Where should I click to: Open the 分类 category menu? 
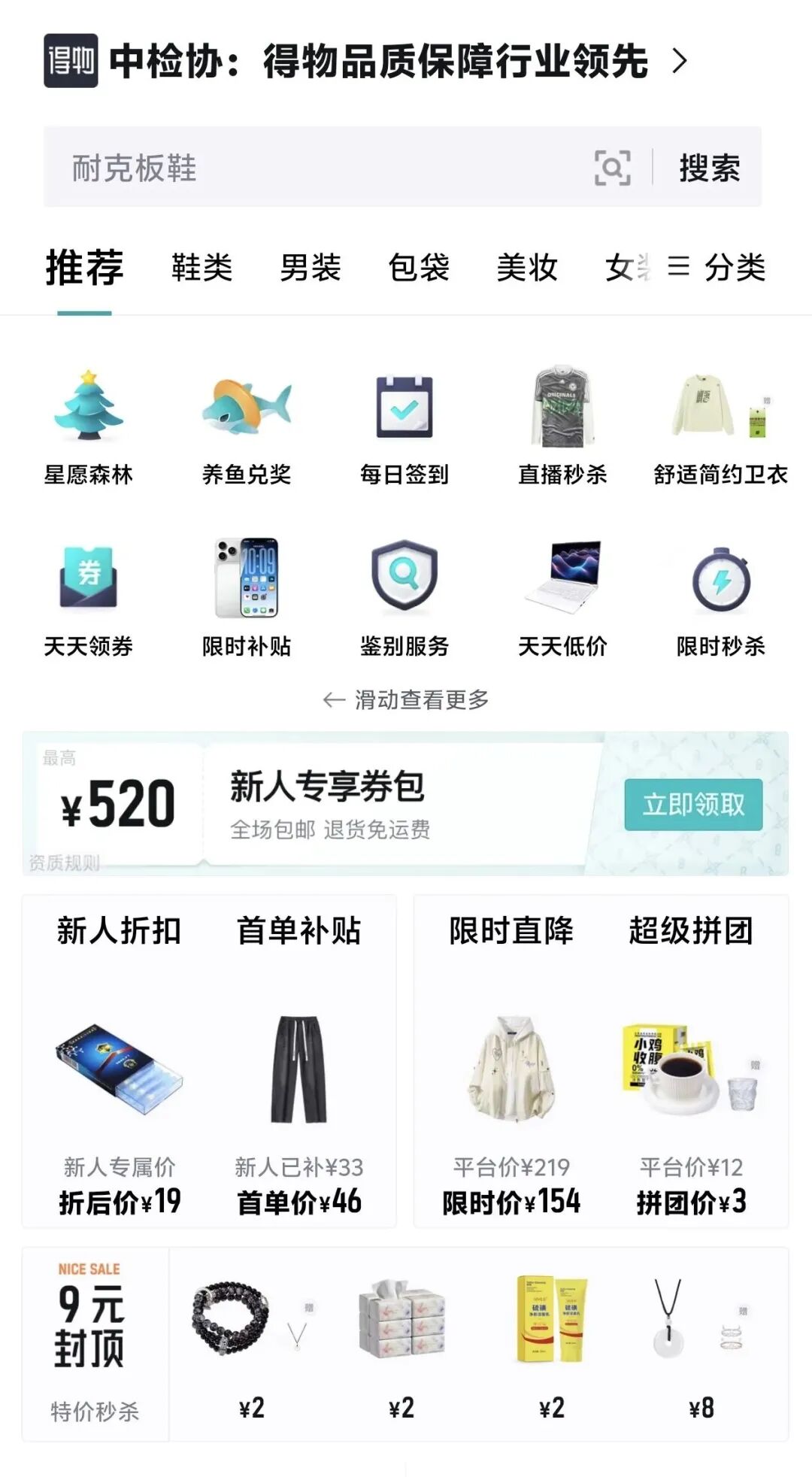(718, 268)
